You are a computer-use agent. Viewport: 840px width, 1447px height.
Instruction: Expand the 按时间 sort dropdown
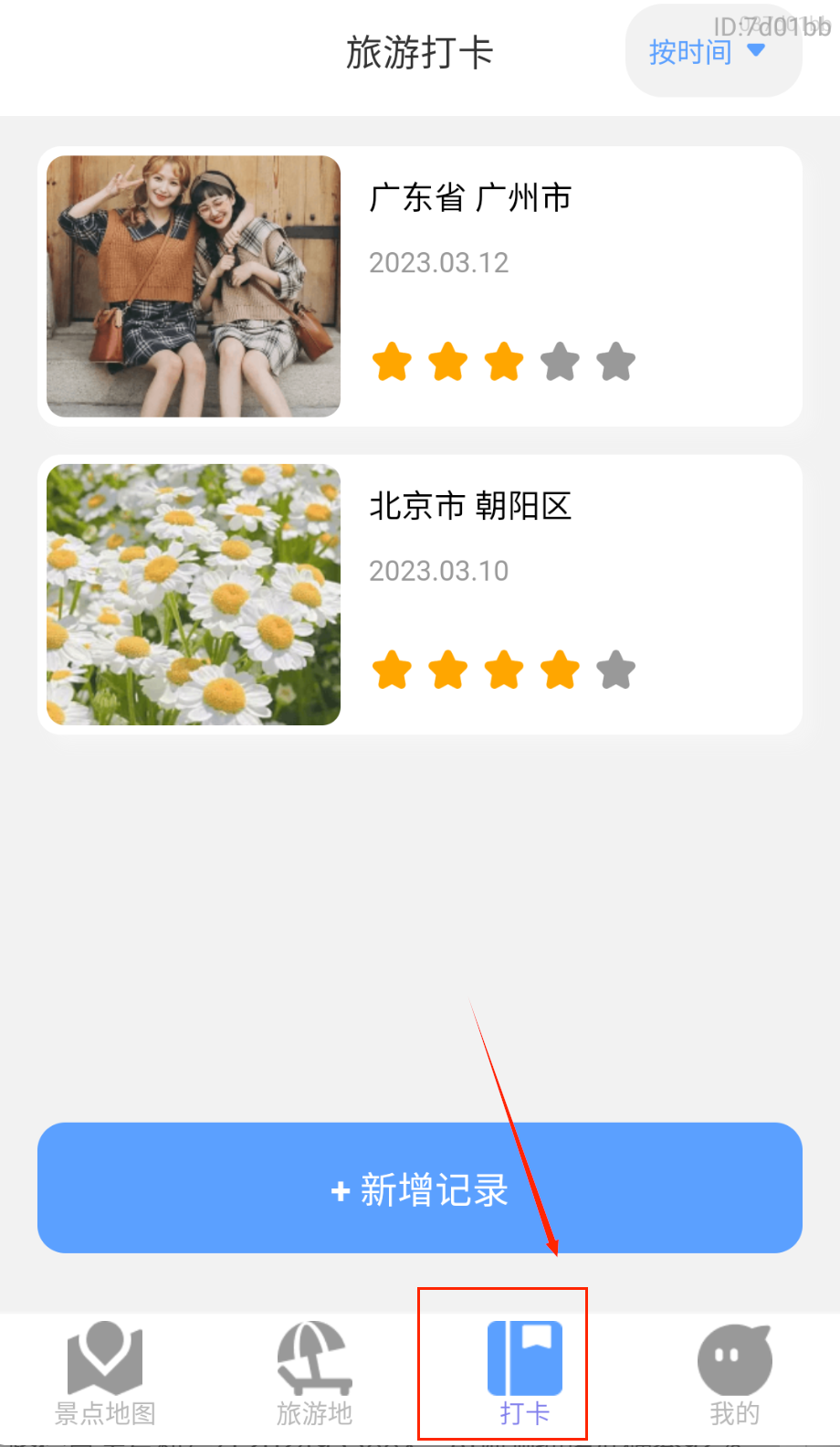(707, 52)
